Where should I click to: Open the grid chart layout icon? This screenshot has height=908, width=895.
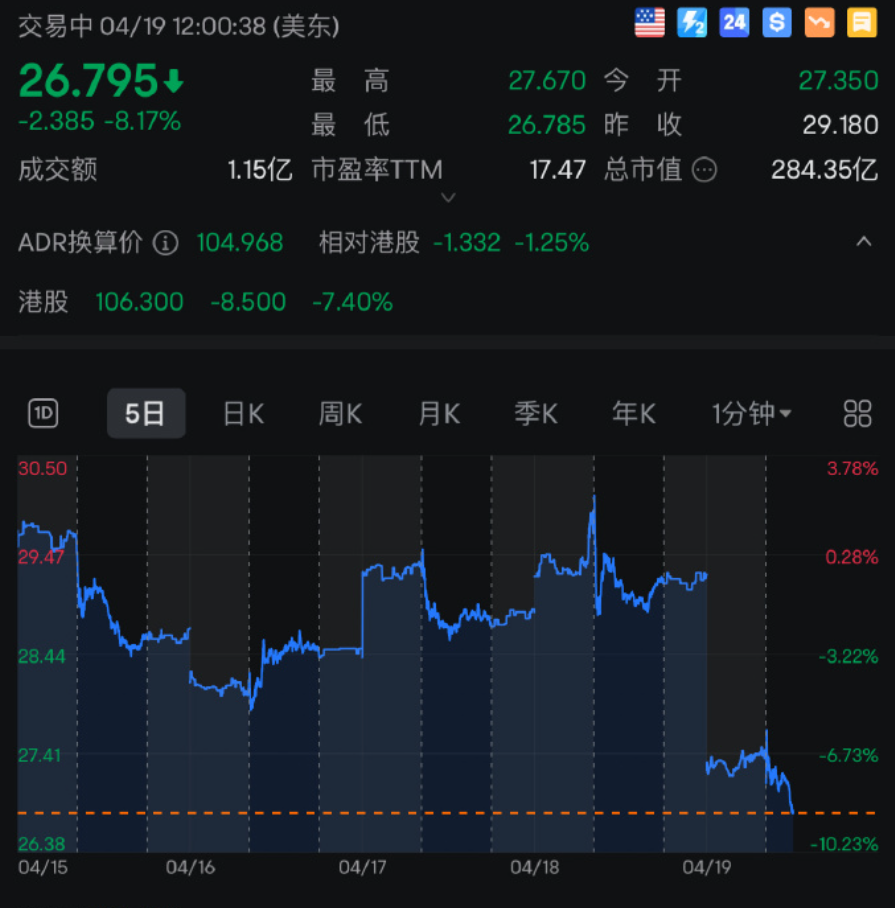856,412
